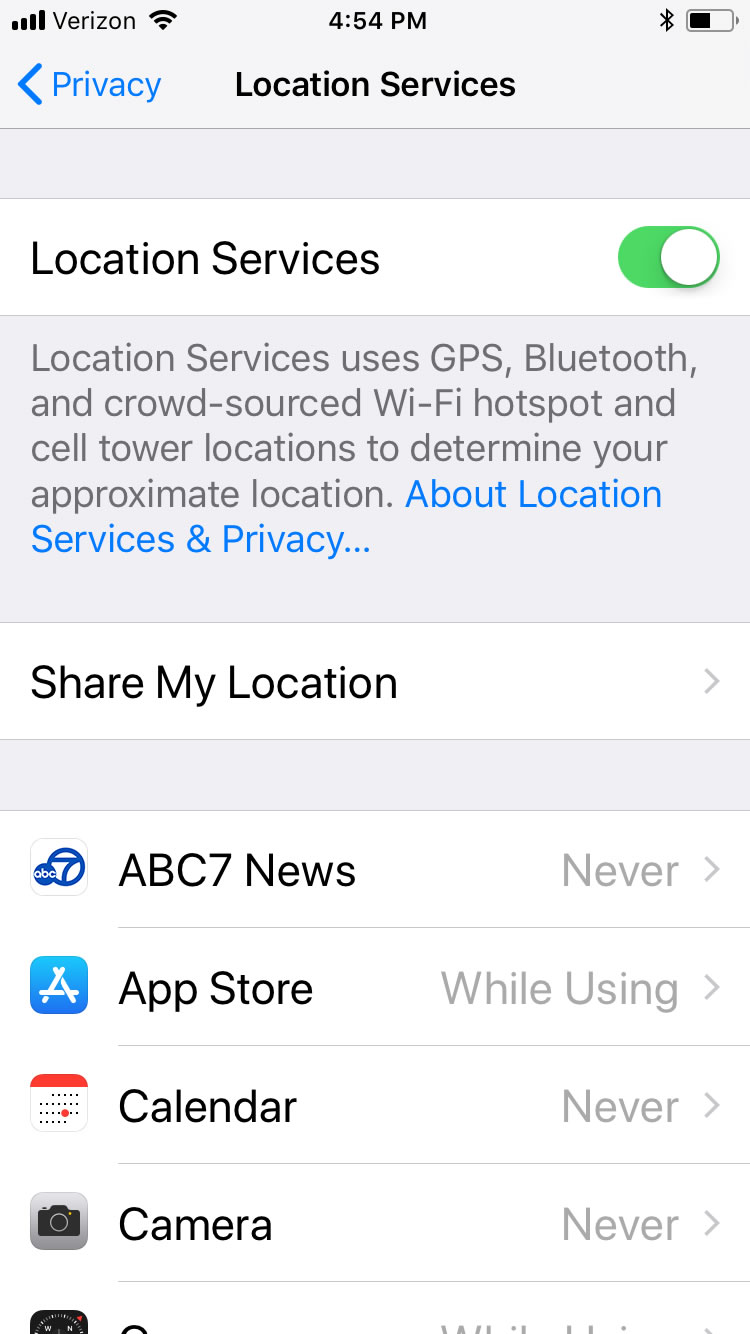Screen dimensions: 750x1334
Task: Turn off the Location Services switch
Action: 669,257
